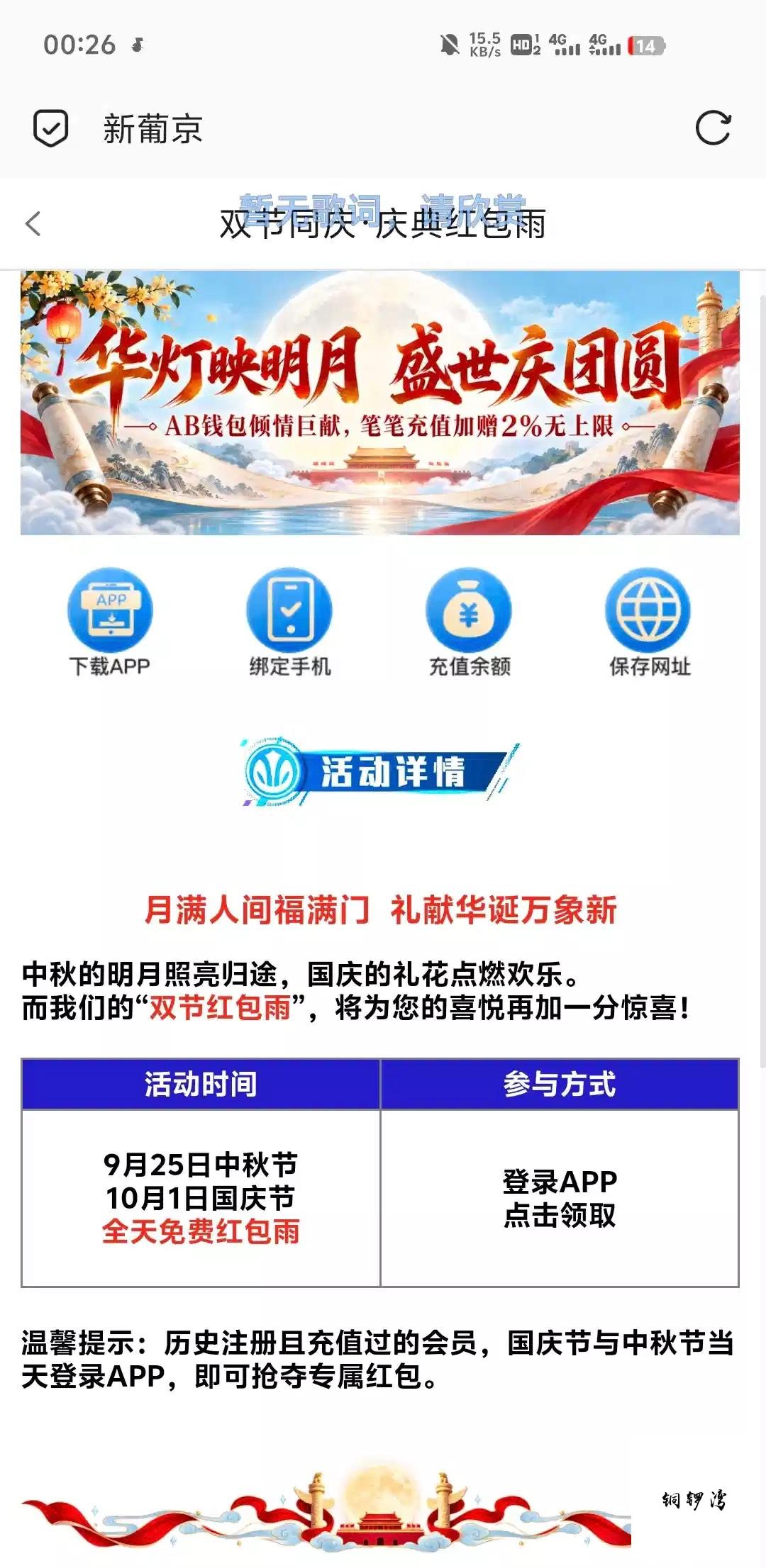Image resolution: width=766 pixels, height=1568 pixels.
Task: Open 绑定手机 to bind a phone
Action: 289,623
